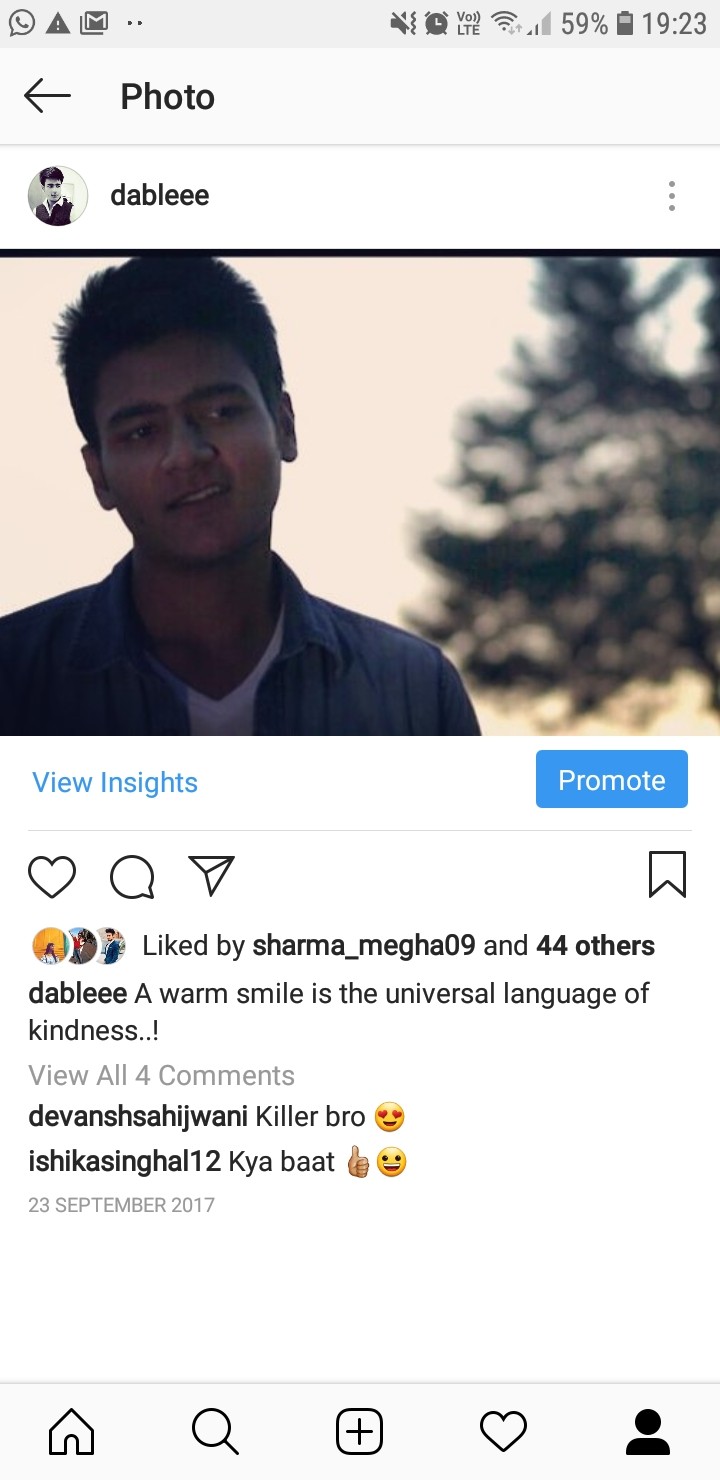This screenshot has height=1480, width=720.
Task: Open ishikasinghal12's profile from the comment
Action: pos(124,1162)
